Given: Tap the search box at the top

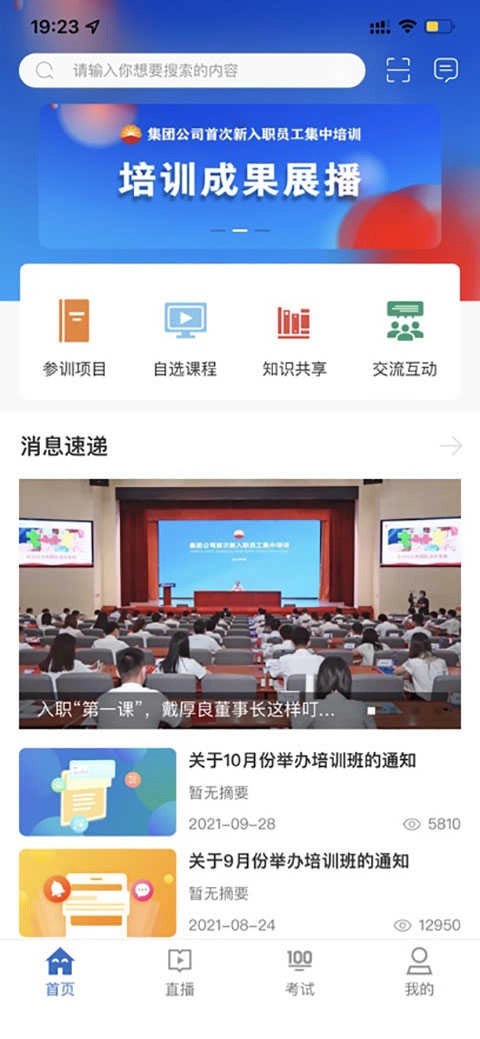Looking at the screenshot, I should 192,70.
